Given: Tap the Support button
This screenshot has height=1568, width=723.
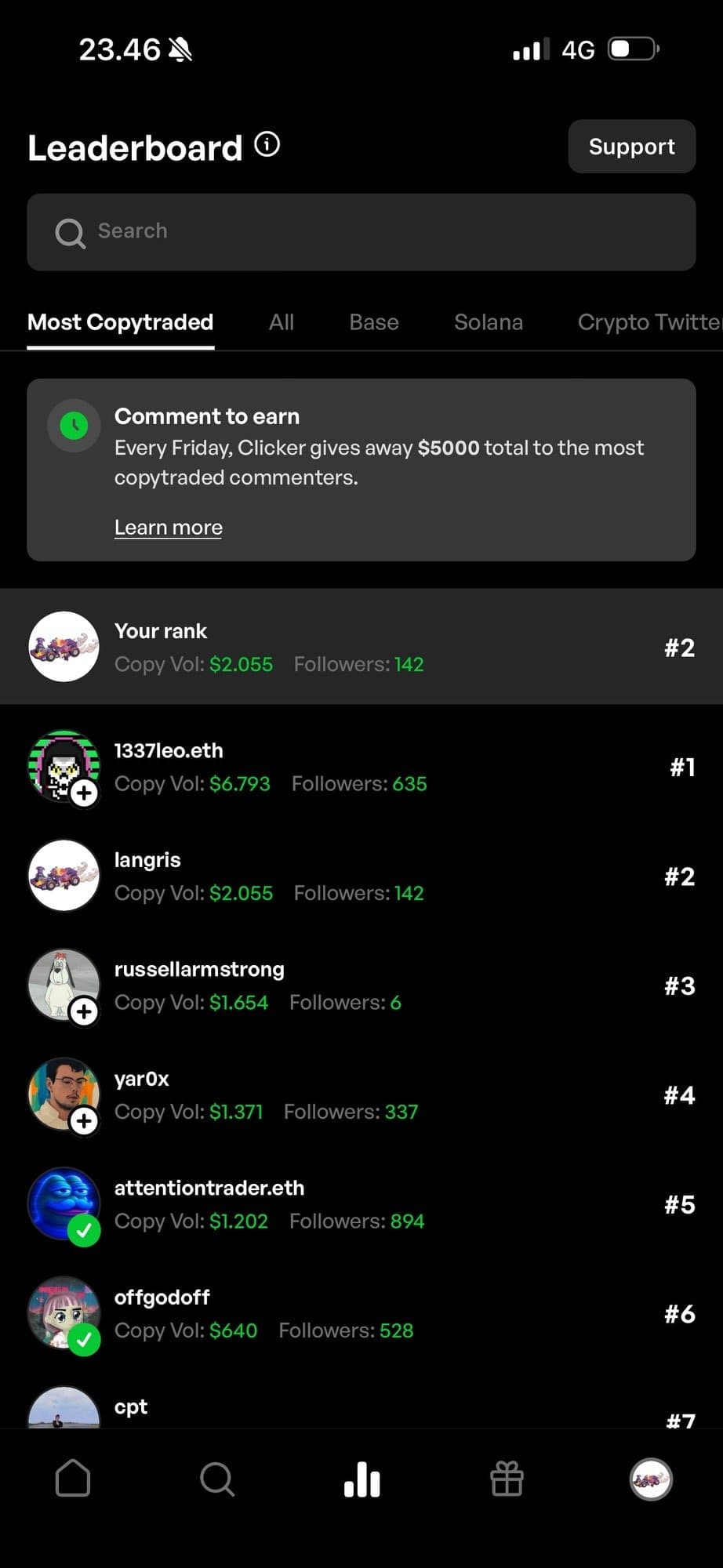Looking at the screenshot, I should point(631,147).
